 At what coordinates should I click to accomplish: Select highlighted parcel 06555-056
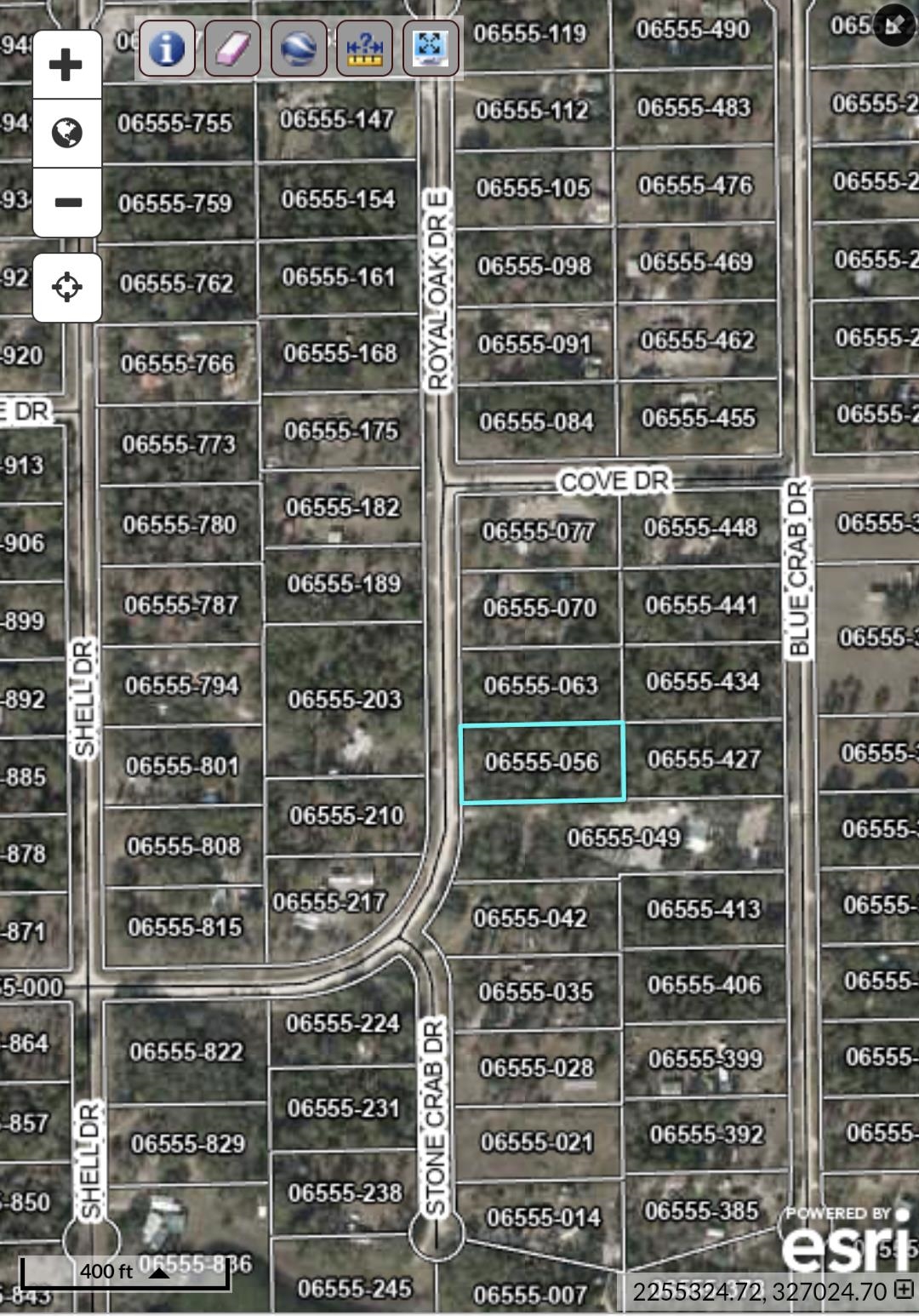(x=542, y=762)
